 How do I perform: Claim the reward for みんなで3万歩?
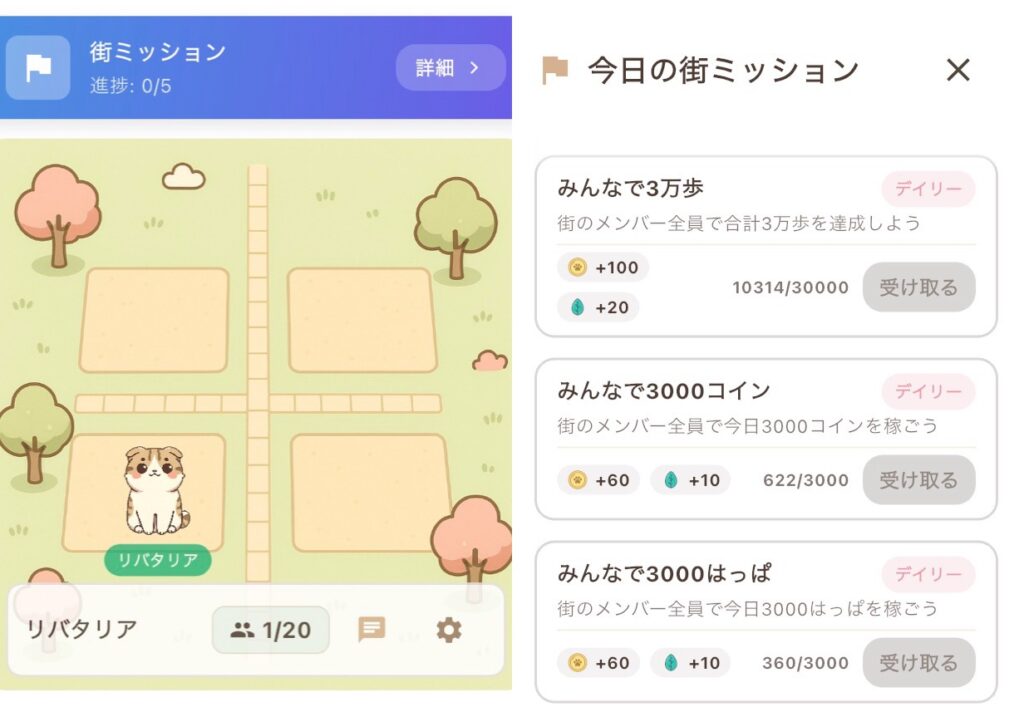[x=918, y=288]
